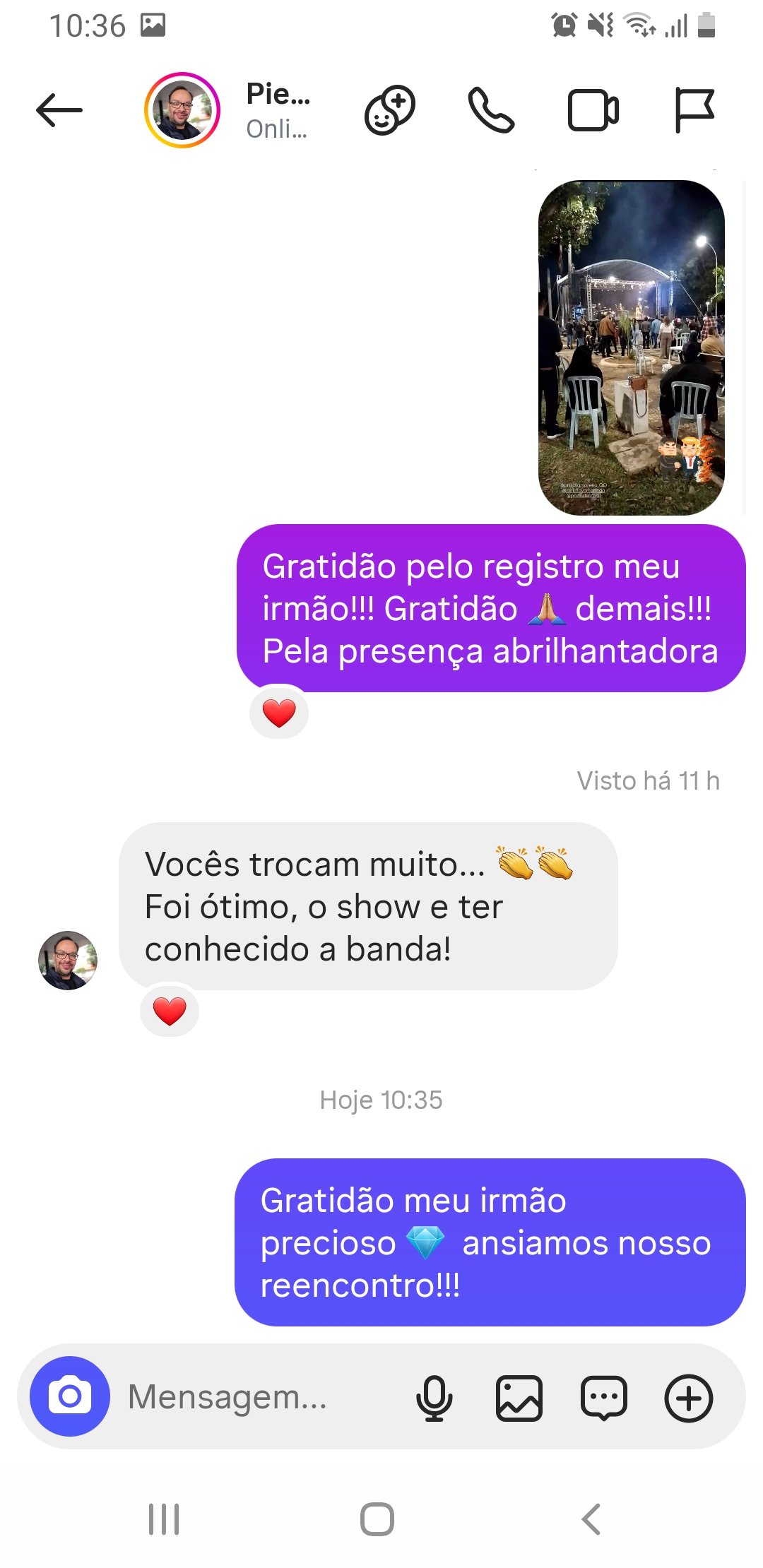Open camera from message bar
The width and height of the screenshot is (763, 1568).
(x=69, y=1396)
